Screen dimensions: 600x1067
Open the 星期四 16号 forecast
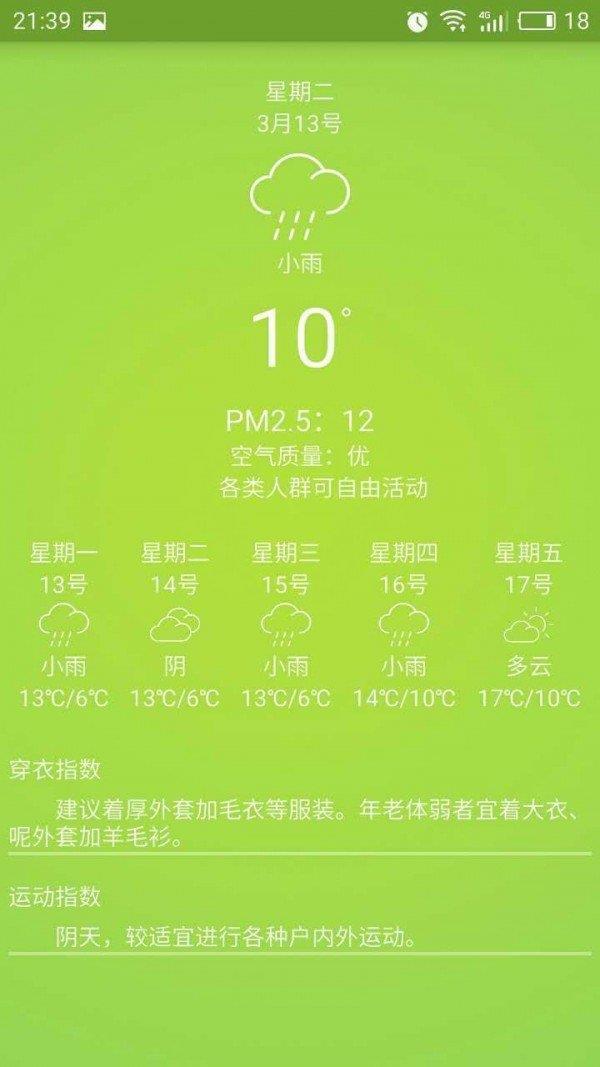pos(404,625)
